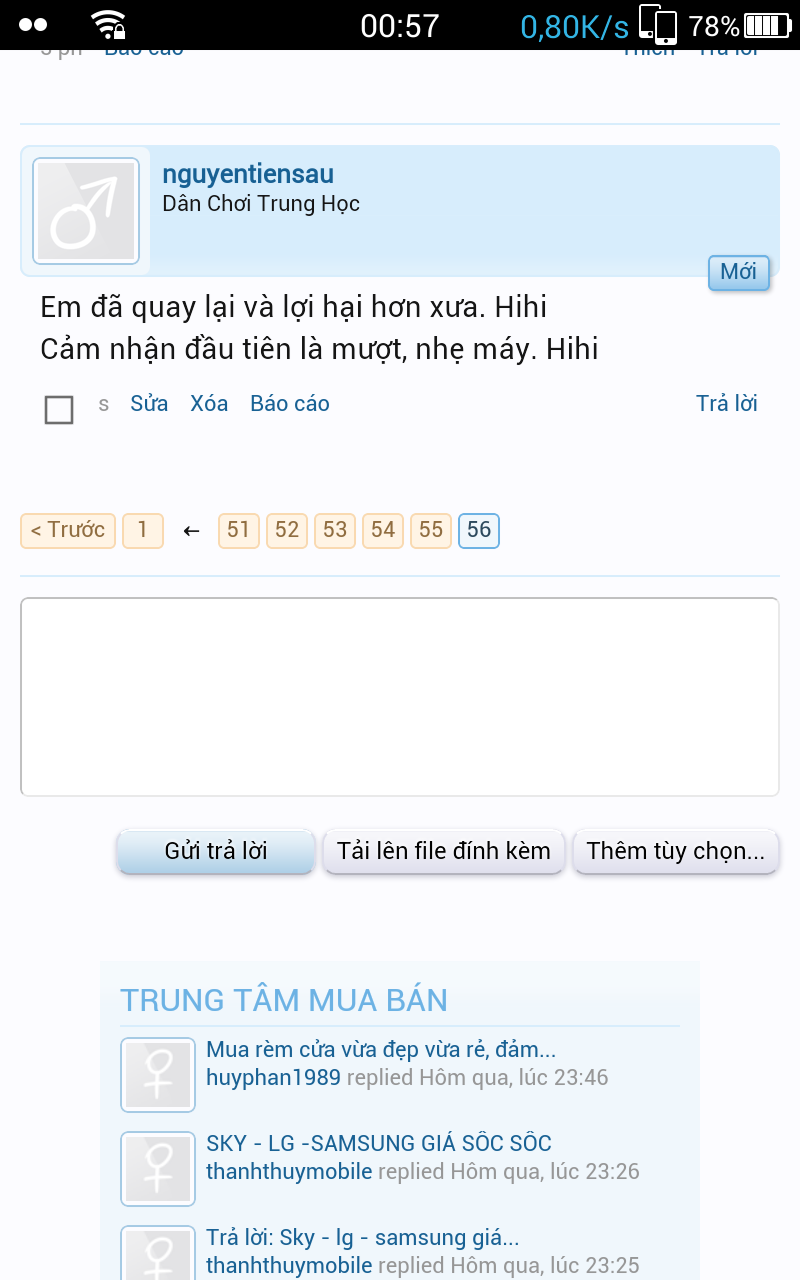This screenshot has width=800, height=1280.
Task: Report the post via Báo cáo
Action: coord(289,404)
